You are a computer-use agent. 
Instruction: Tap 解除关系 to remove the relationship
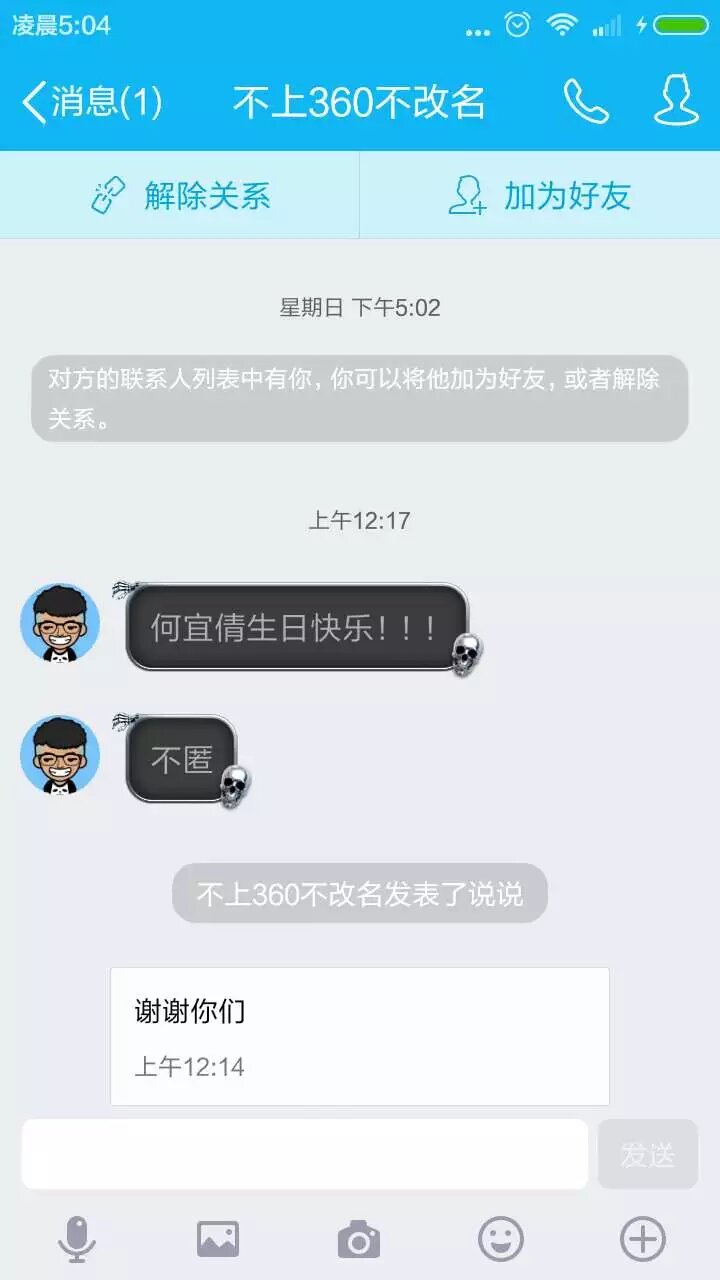[x=180, y=196]
